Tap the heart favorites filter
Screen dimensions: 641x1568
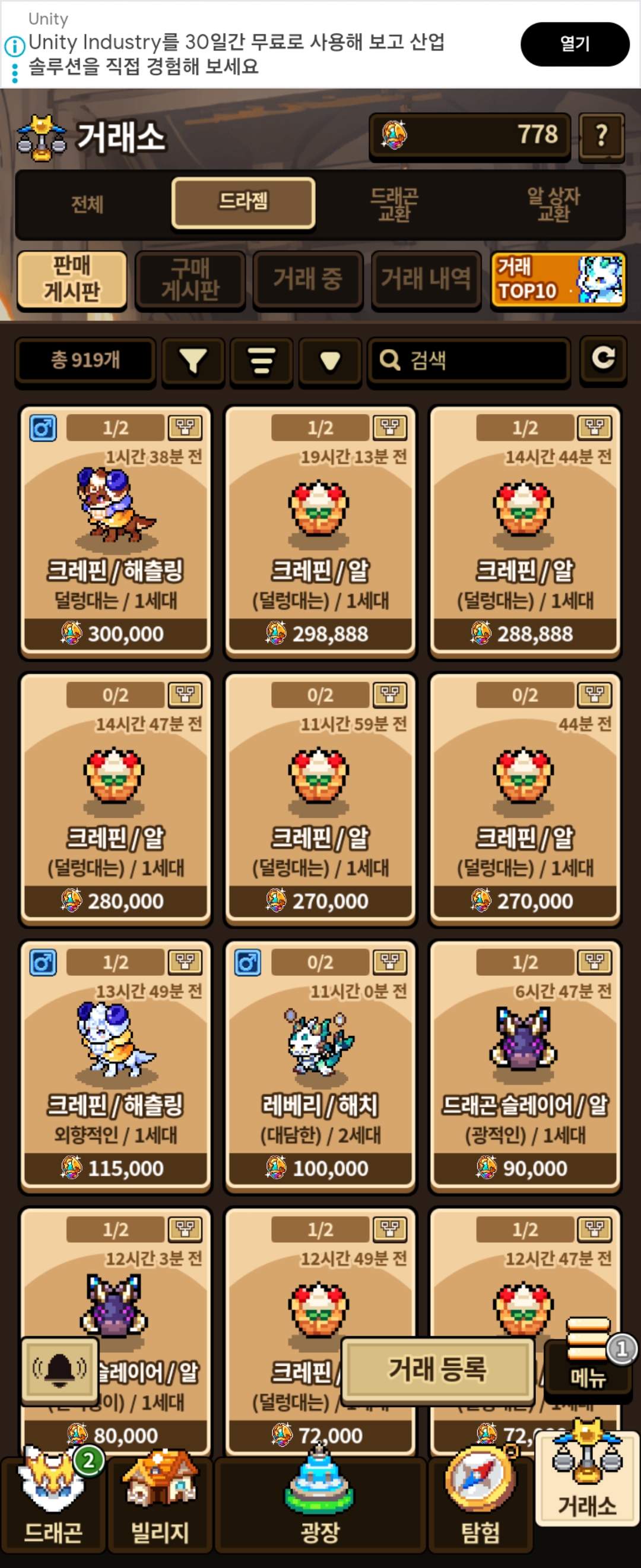pos(330,361)
